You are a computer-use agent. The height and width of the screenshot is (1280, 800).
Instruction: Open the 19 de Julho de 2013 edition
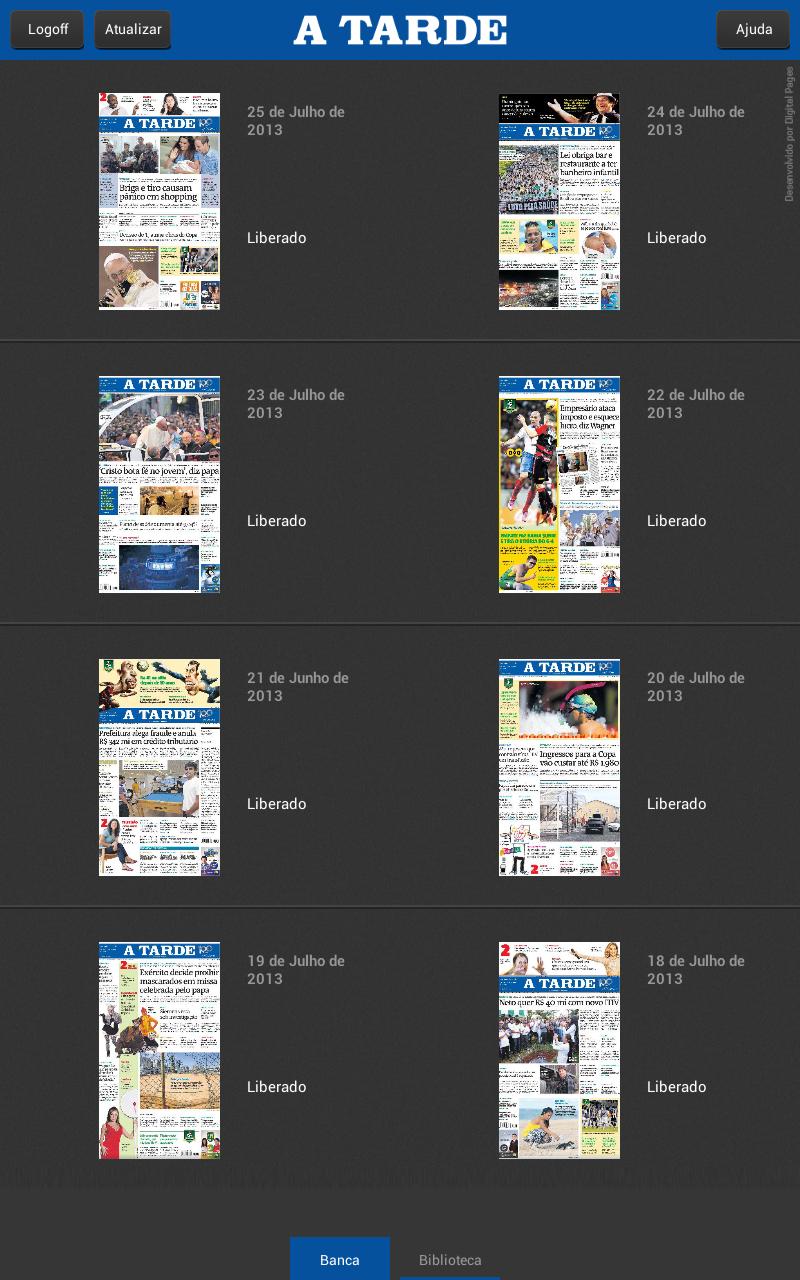coord(159,1050)
